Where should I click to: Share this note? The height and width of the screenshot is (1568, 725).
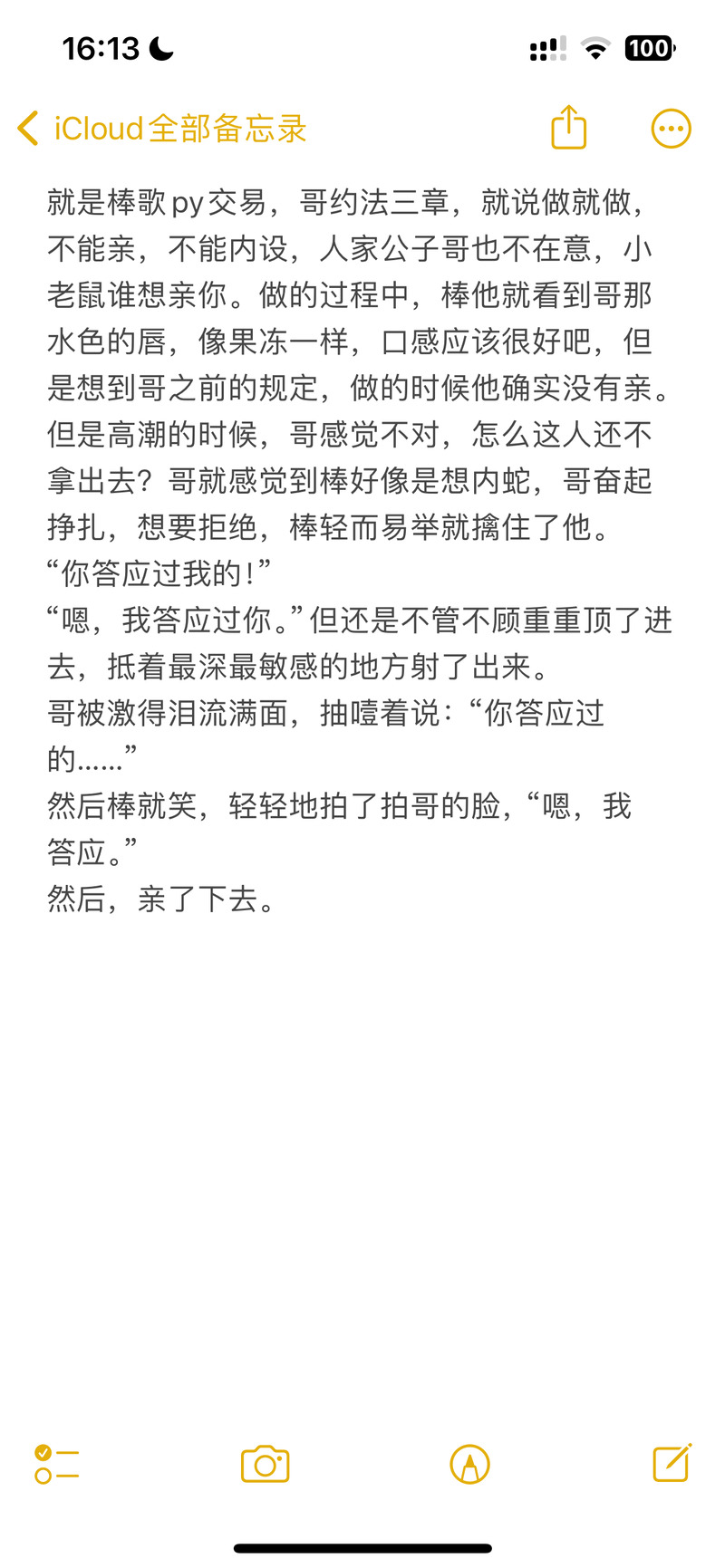point(569,128)
